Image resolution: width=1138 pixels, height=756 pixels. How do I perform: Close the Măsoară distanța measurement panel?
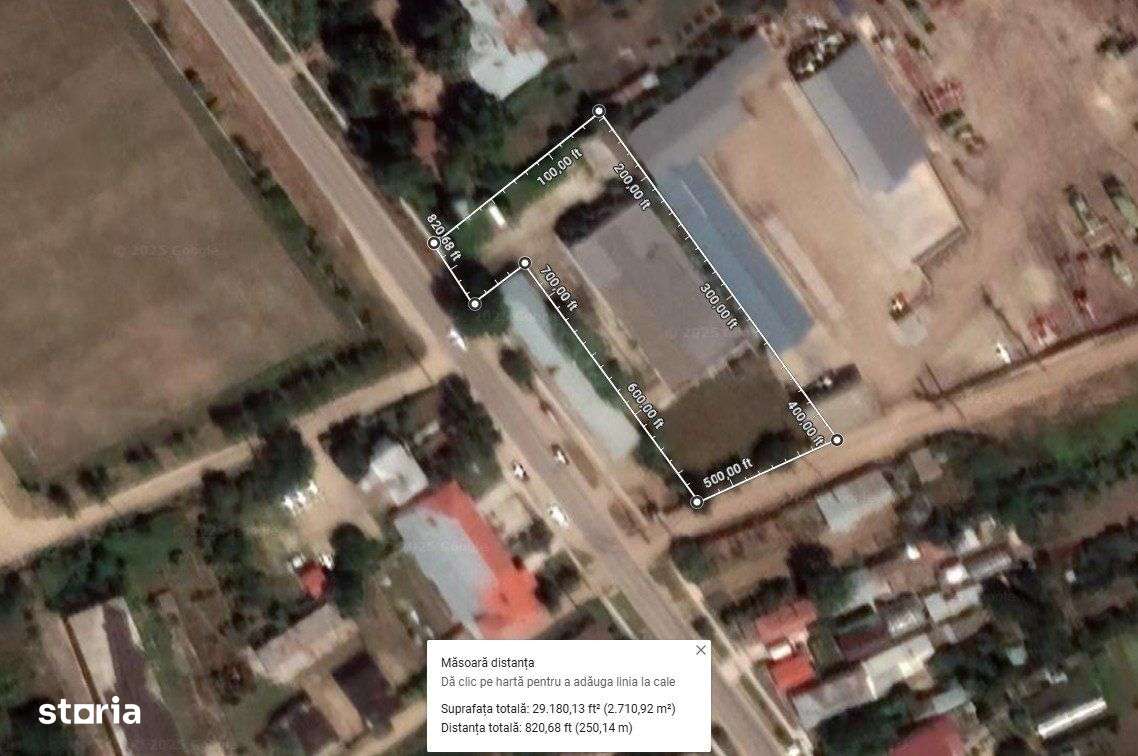click(x=700, y=650)
